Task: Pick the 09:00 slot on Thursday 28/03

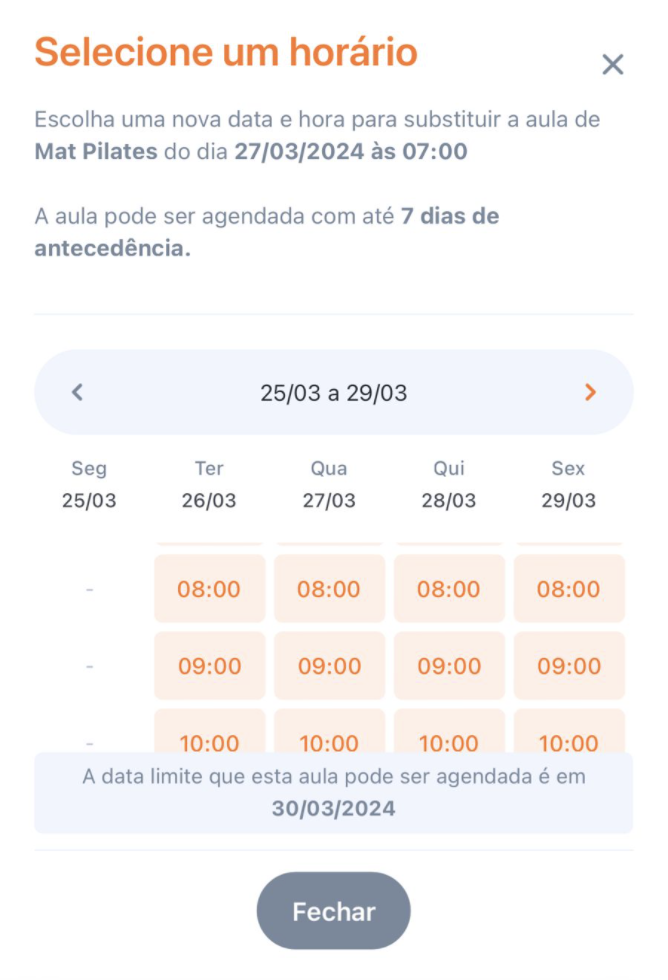Action: [x=449, y=666]
